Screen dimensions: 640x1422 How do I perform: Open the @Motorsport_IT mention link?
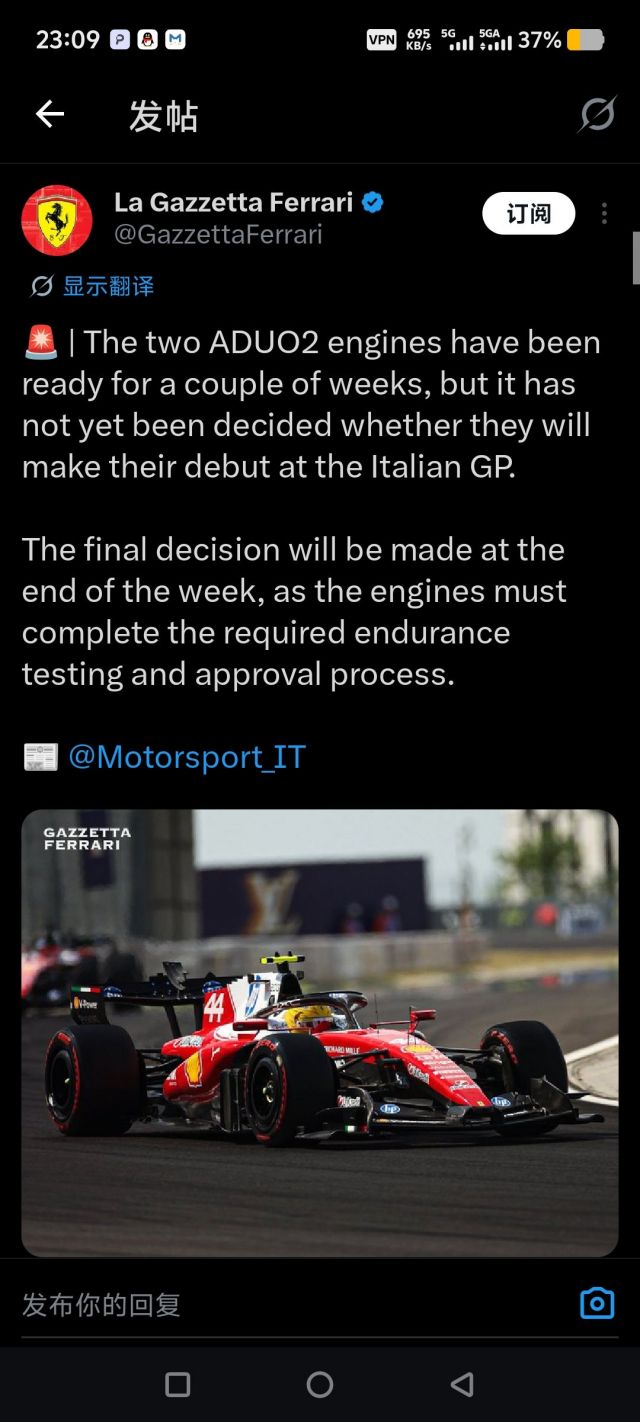[187, 757]
